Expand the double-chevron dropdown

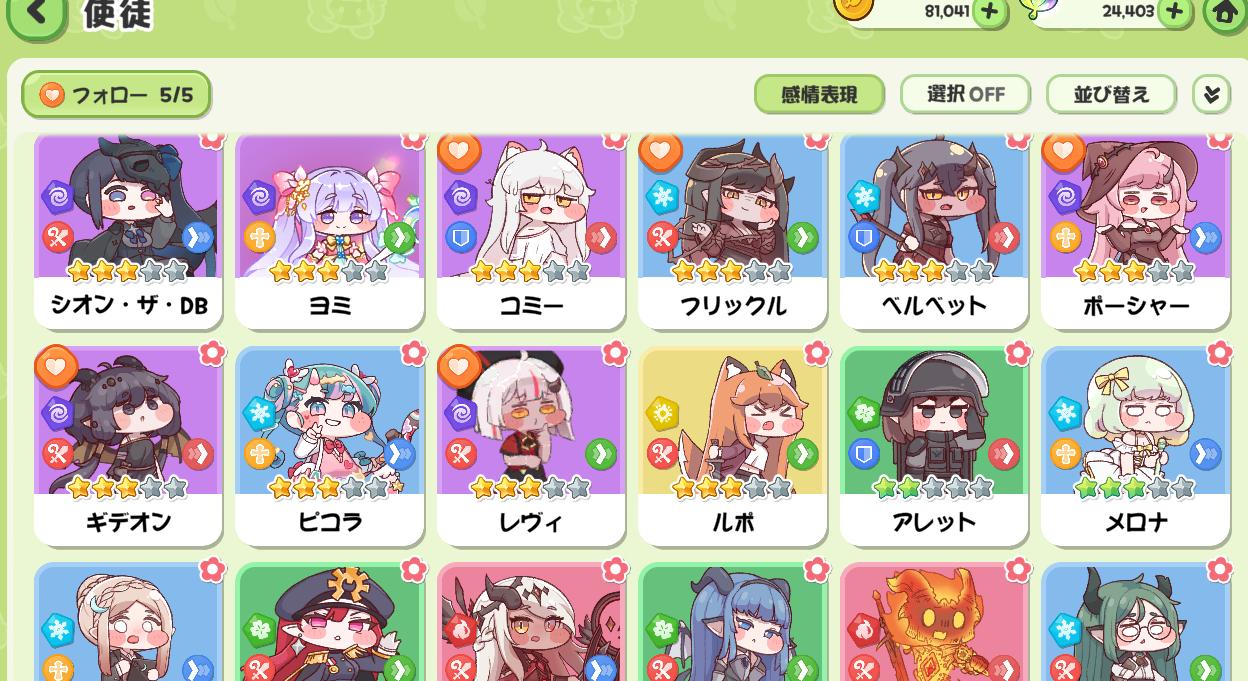[1211, 95]
